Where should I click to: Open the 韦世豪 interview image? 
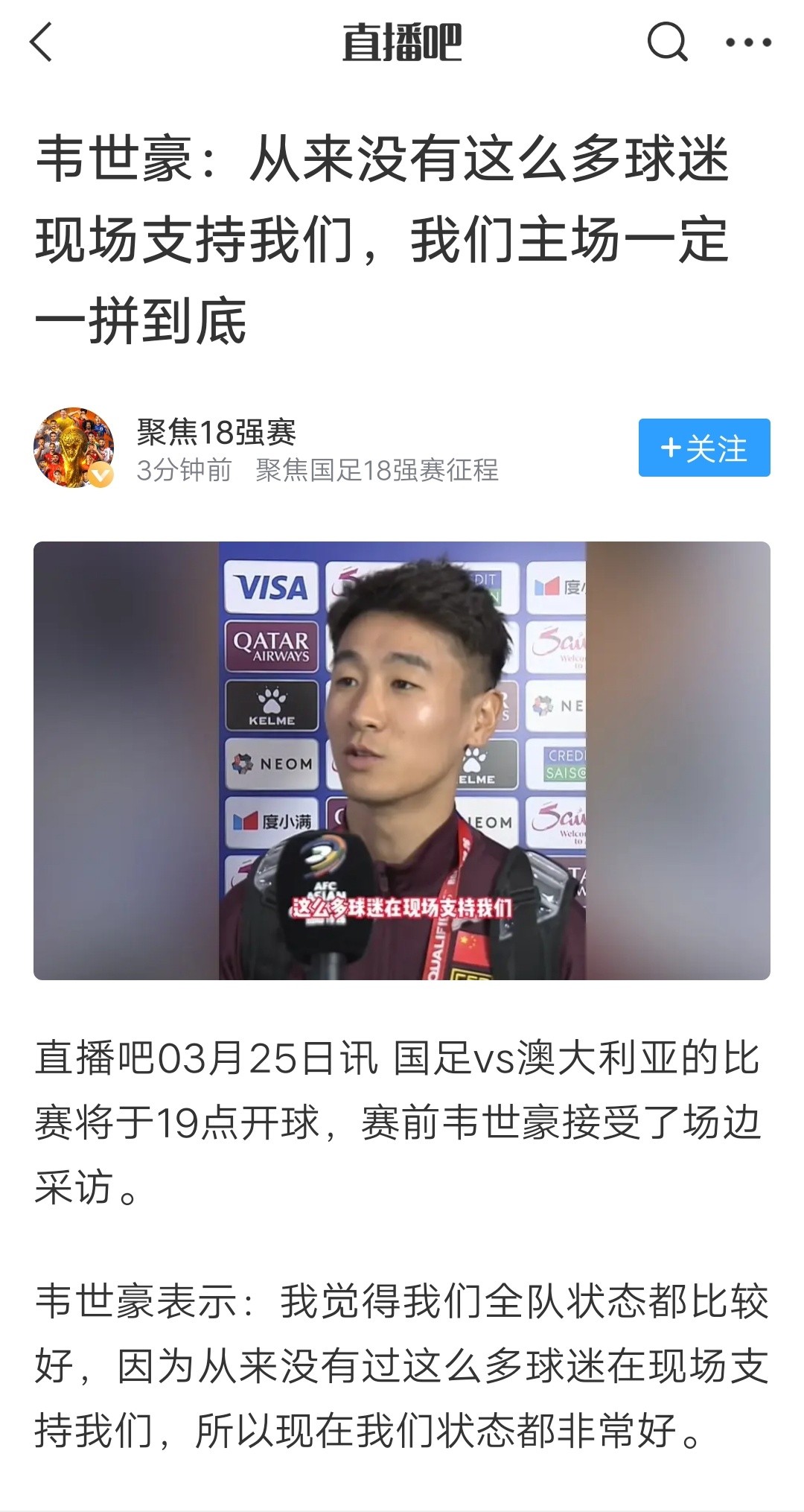pyautogui.click(x=402, y=760)
